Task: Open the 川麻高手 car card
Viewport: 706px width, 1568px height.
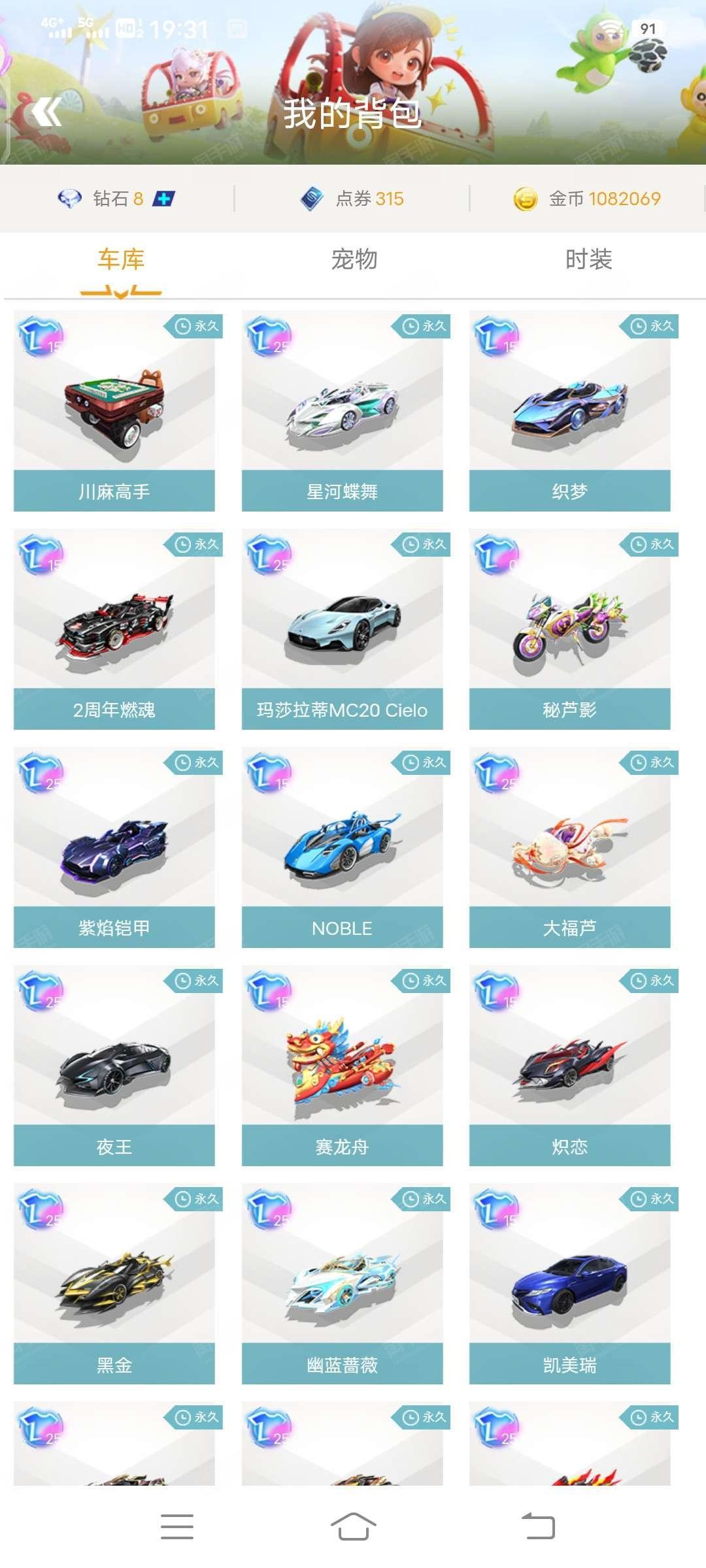Action: (x=114, y=411)
